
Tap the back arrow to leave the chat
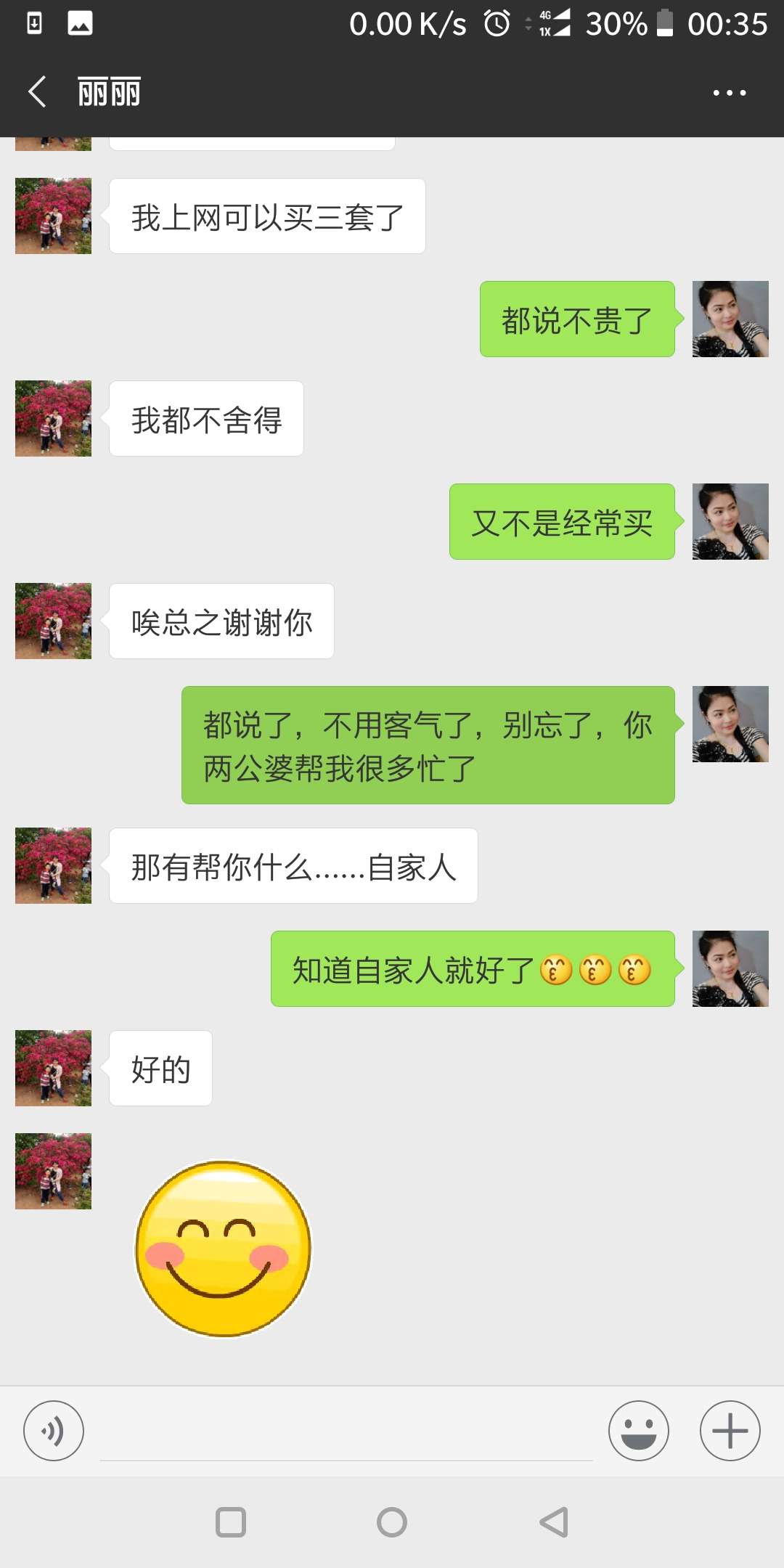tap(36, 93)
